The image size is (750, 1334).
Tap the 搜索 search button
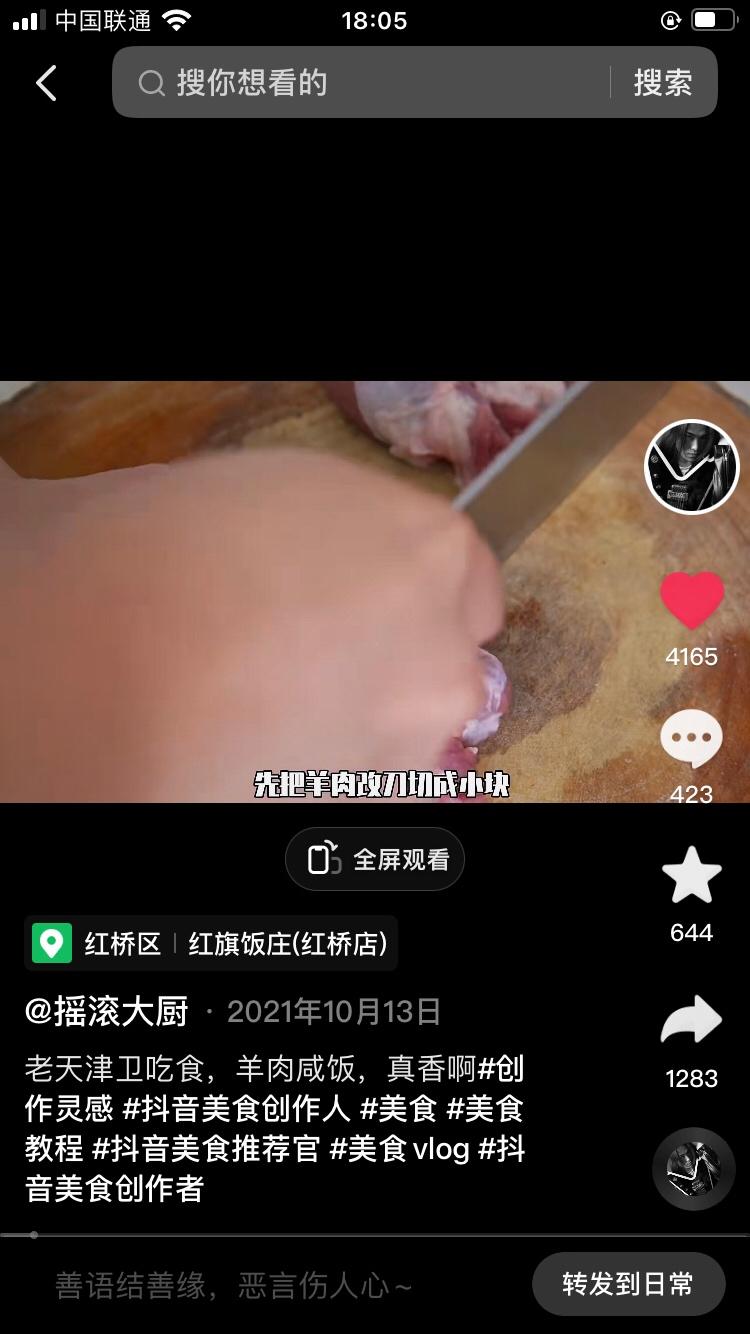coord(662,83)
